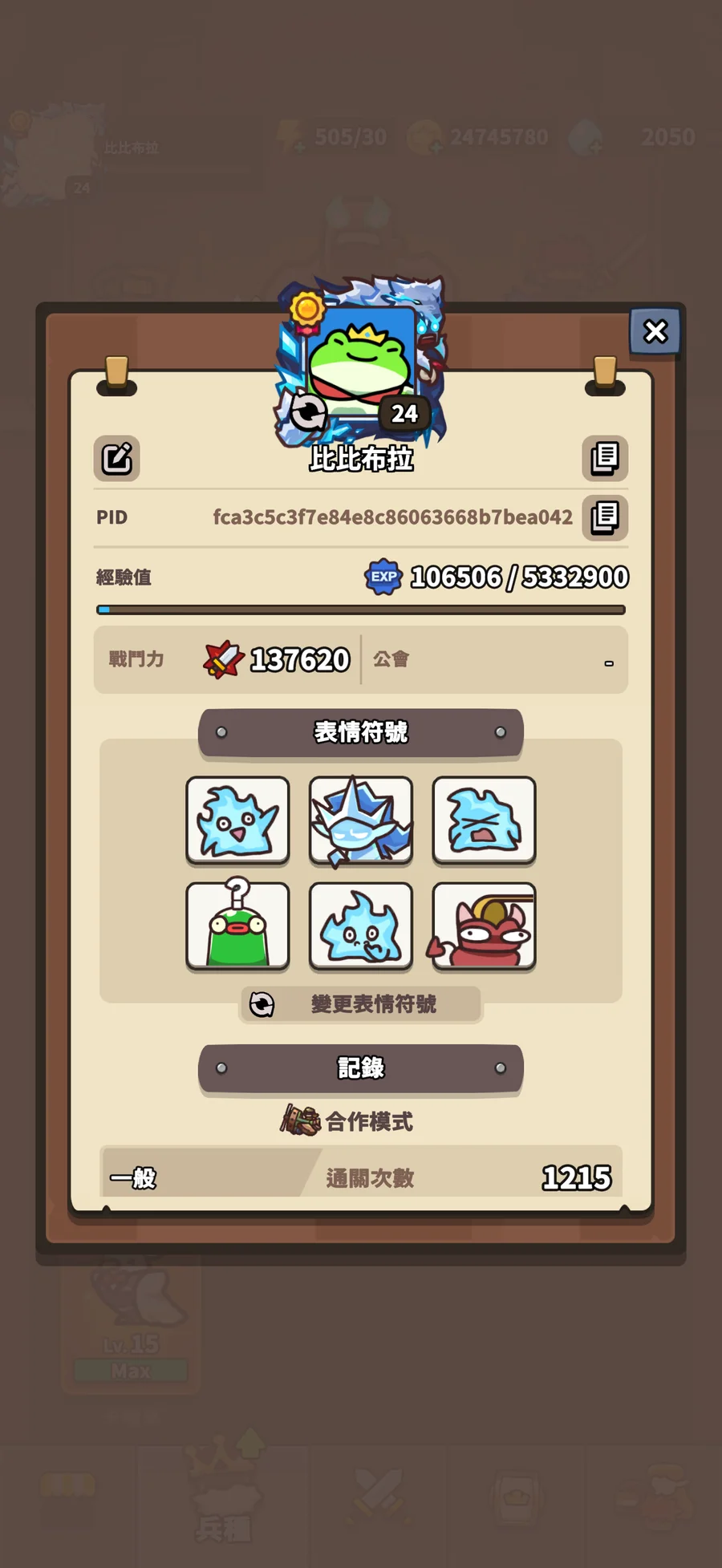Viewport: 722px width, 1568px height.
Task: Tap 變更表情符號 button
Action: coord(361,1004)
